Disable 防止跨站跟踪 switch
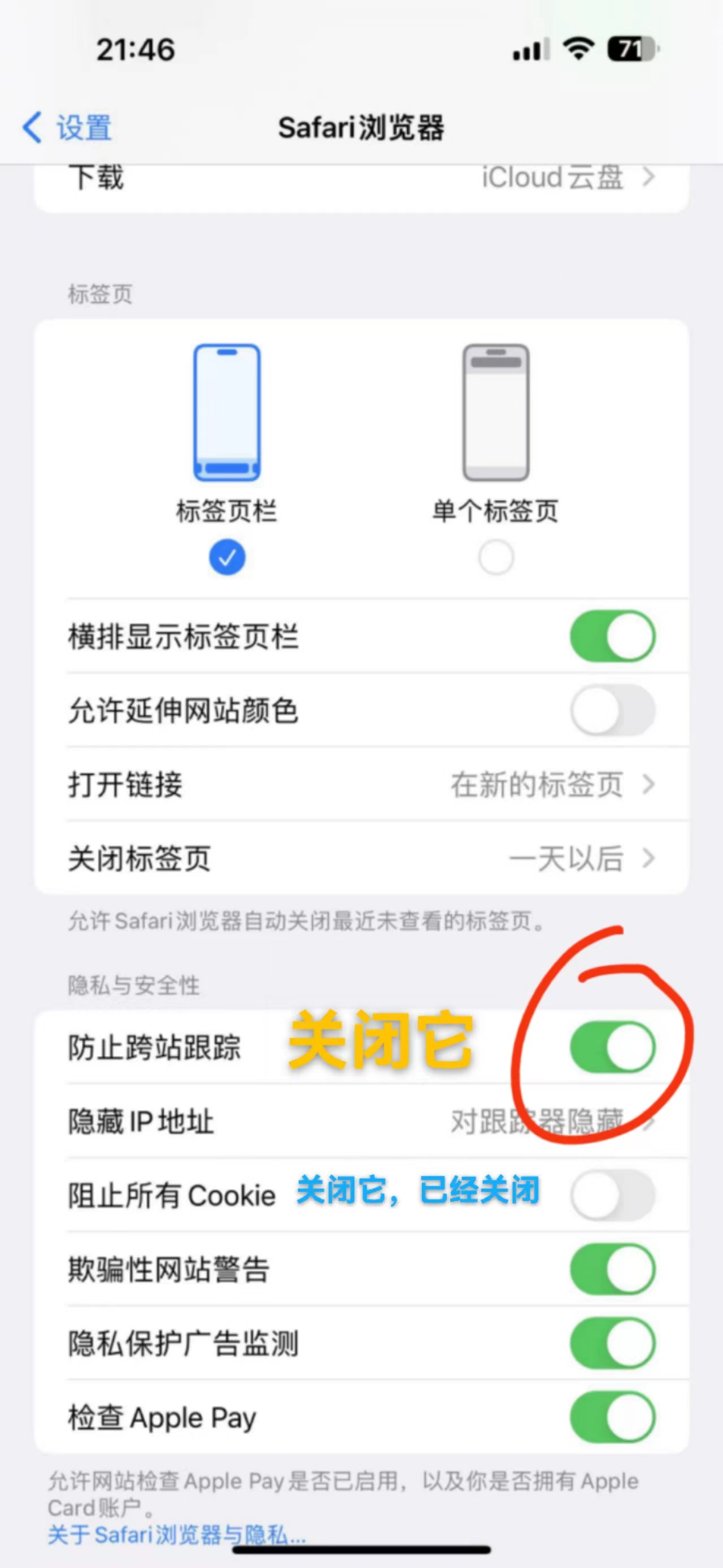This screenshot has width=723, height=1568. pyautogui.click(x=612, y=1048)
